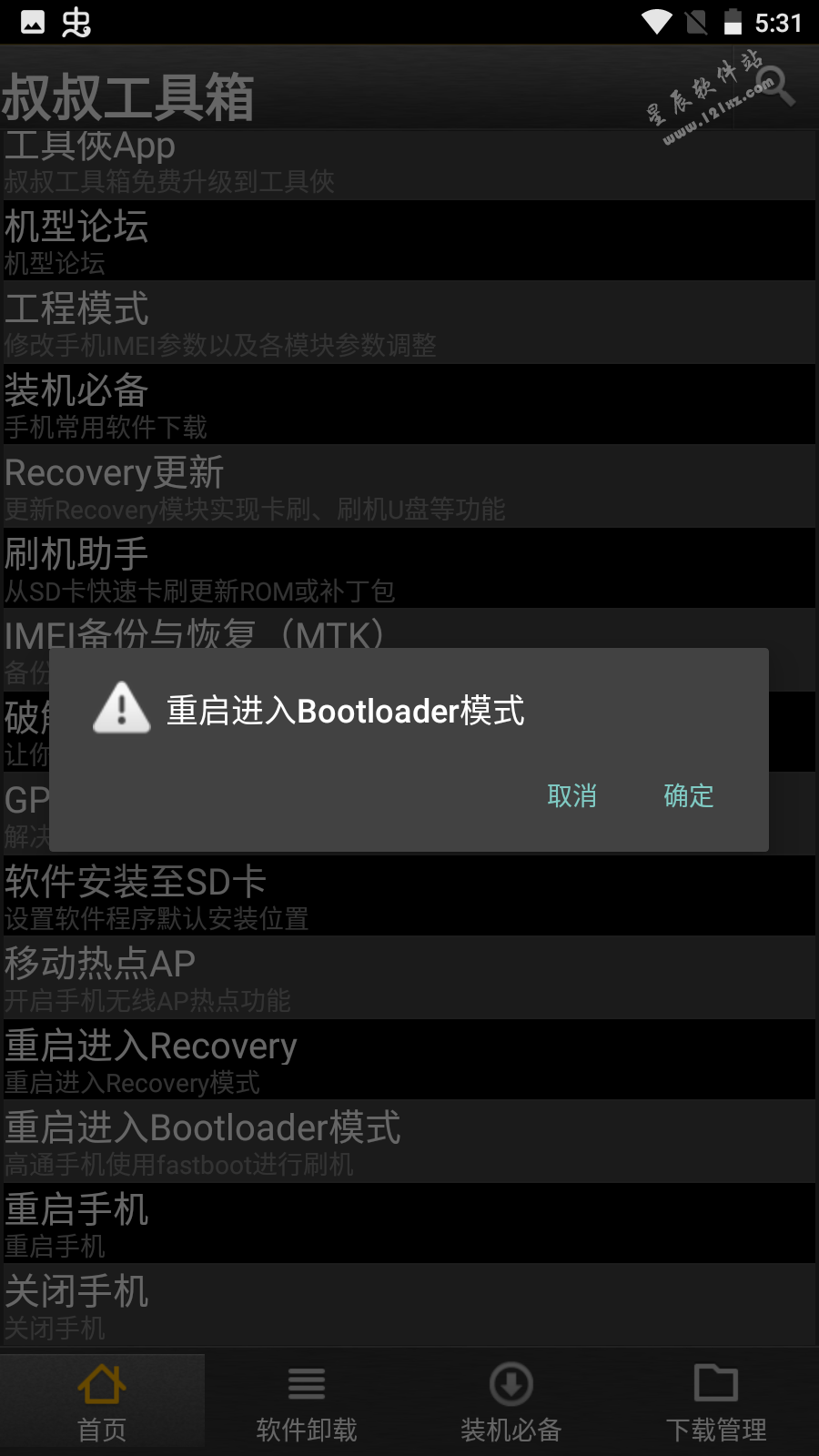Open the 机型论坛 row
The image size is (819, 1456).
coord(409,241)
